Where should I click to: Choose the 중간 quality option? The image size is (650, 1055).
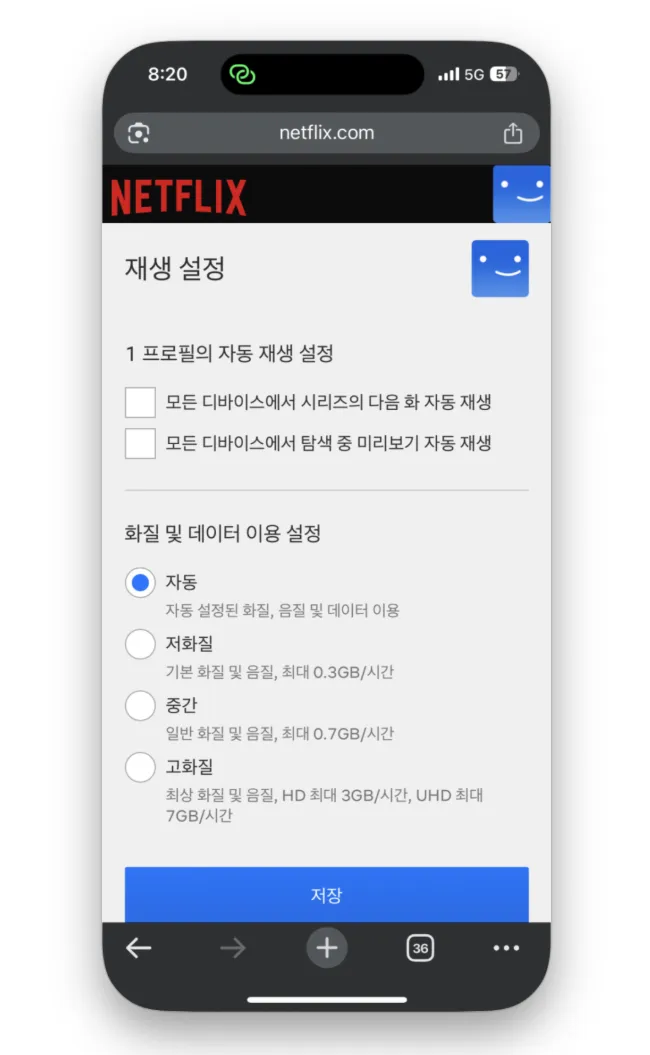pyautogui.click(x=140, y=706)
